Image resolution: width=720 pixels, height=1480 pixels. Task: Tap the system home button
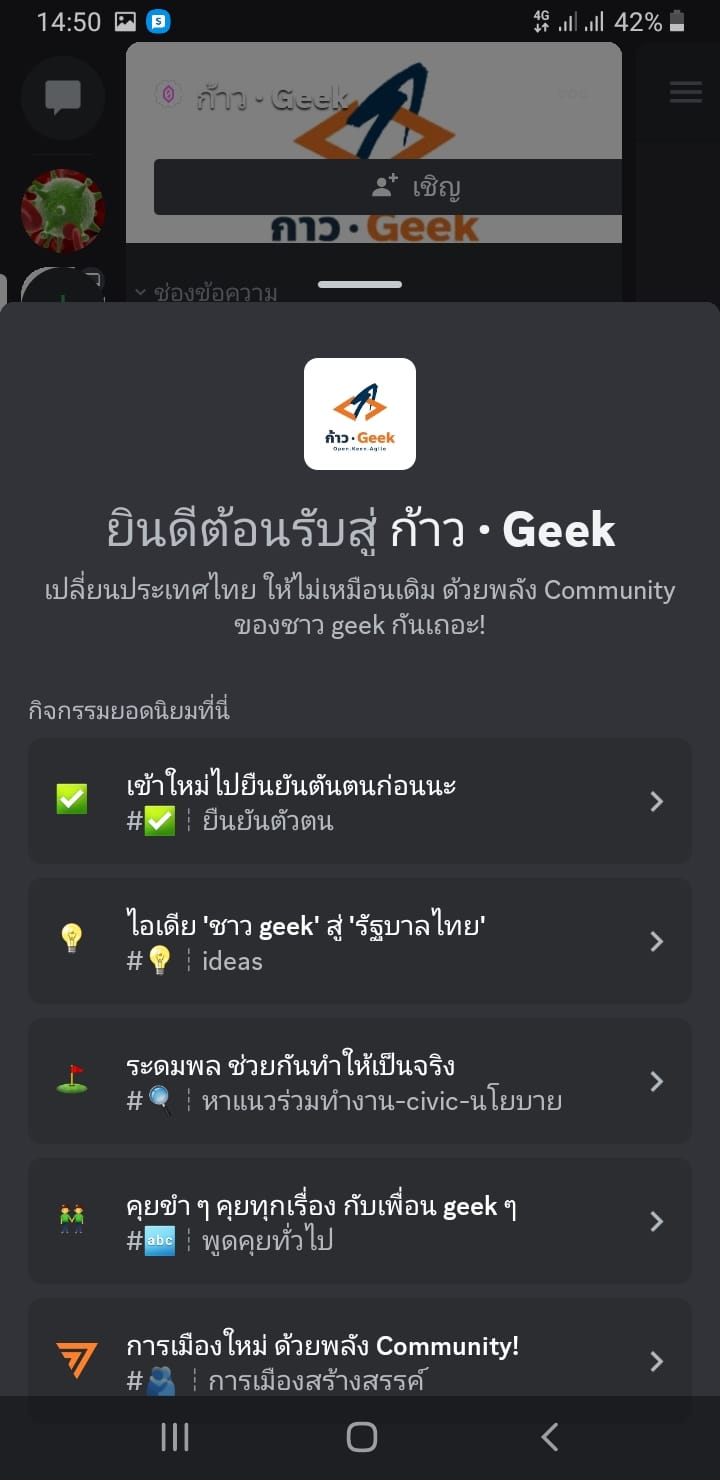[361, 1437]
